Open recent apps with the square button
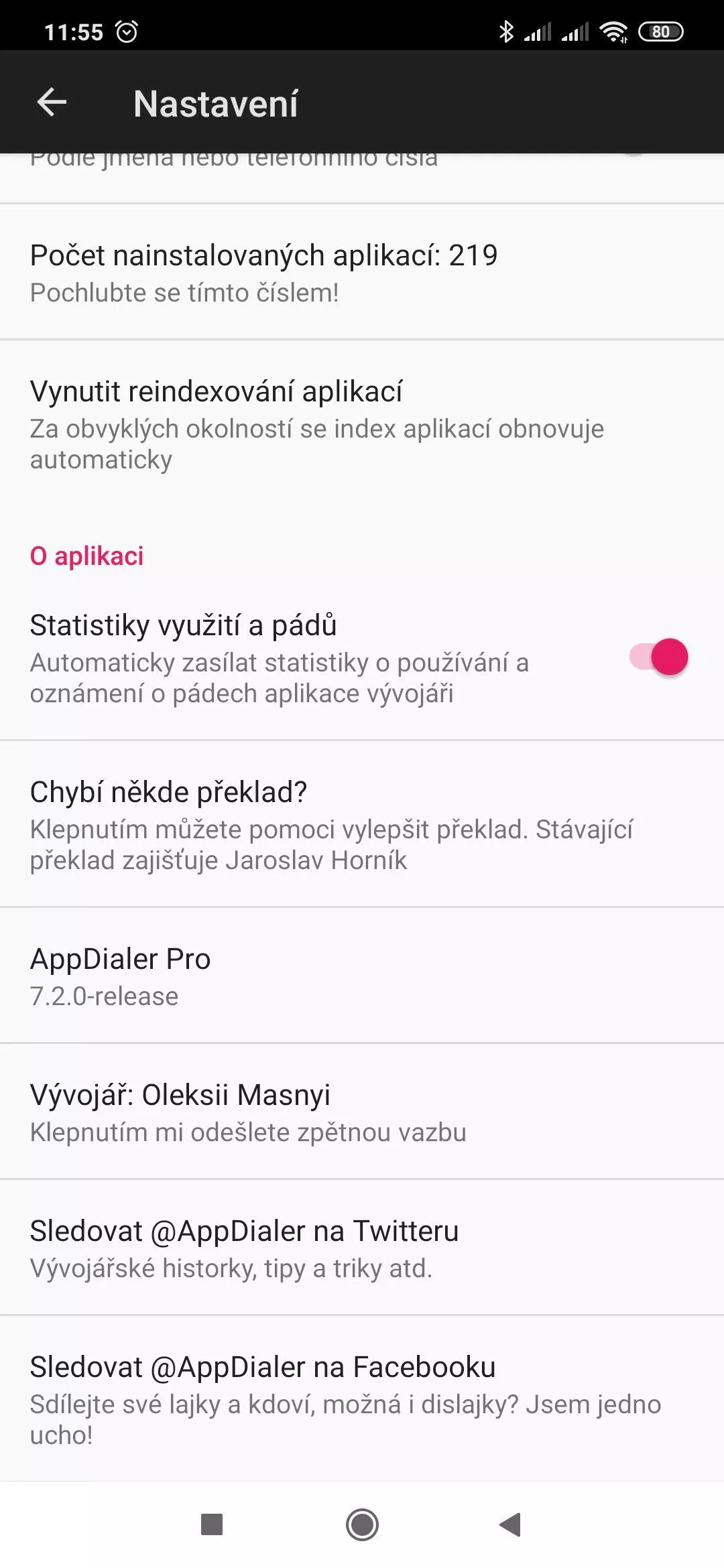The width and height of the screenshot is (724, 1568). (x=212, y=1524)
